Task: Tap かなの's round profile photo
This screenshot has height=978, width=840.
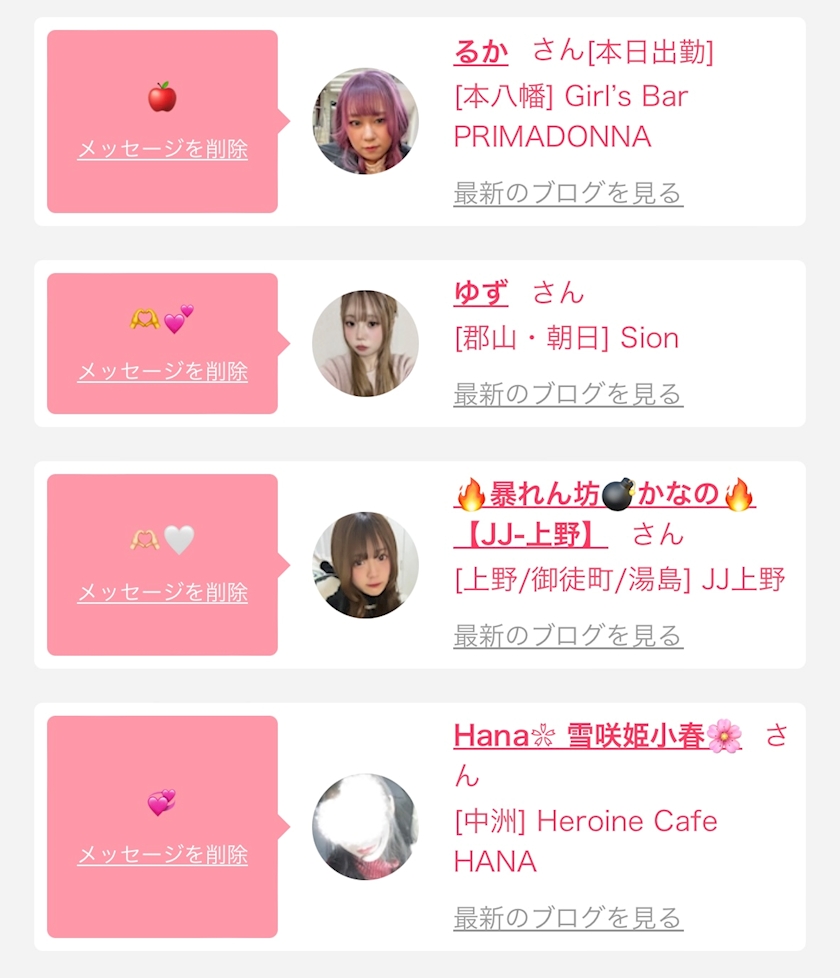Action: click(365, 565)
